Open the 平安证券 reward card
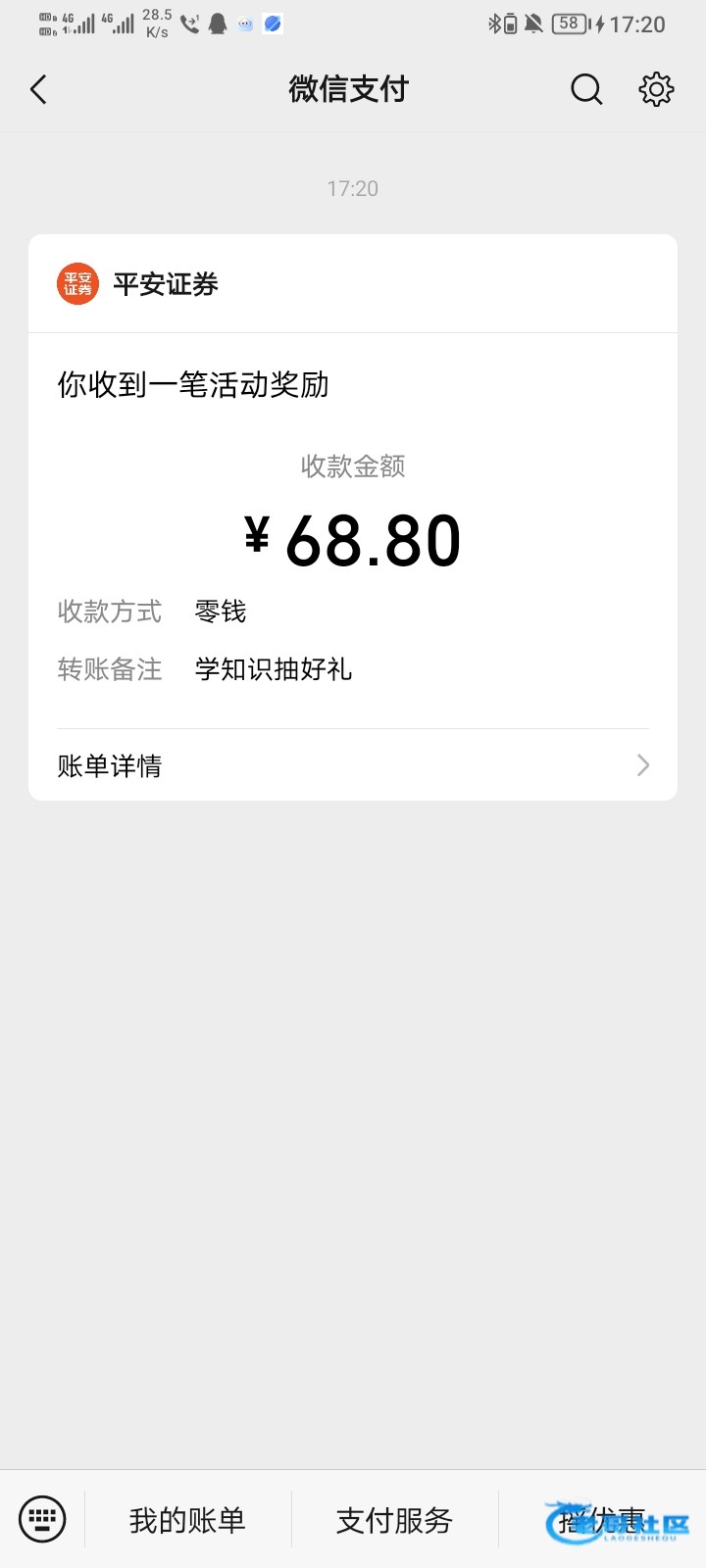This screenshot has height=1568, width=706. [x=353, y=517]
